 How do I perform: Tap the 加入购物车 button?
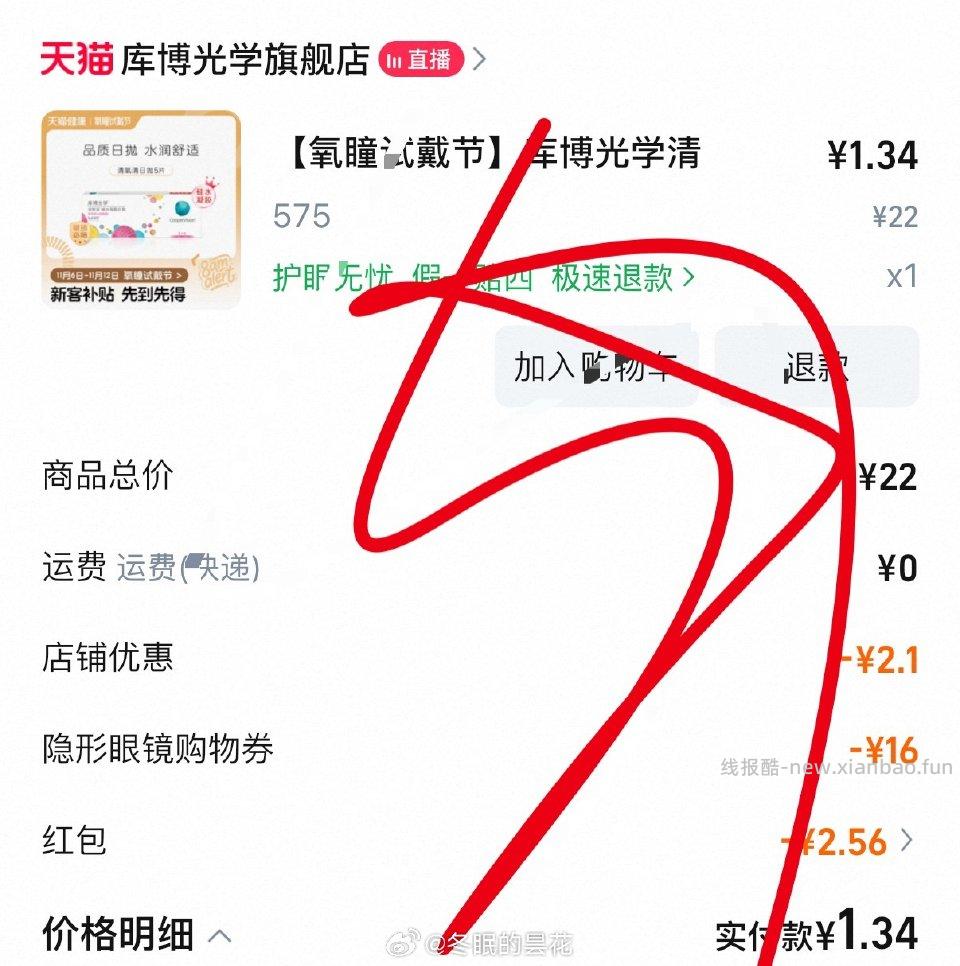(x=596, y=367)
